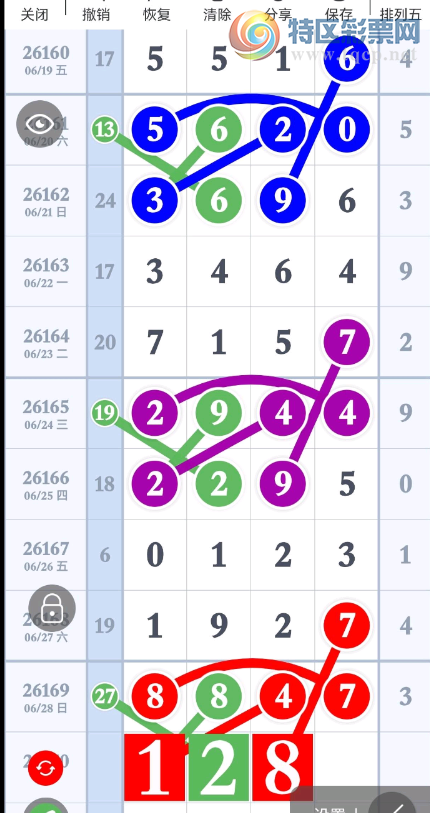Clear all markings with 清除

[x=217, y=15]
